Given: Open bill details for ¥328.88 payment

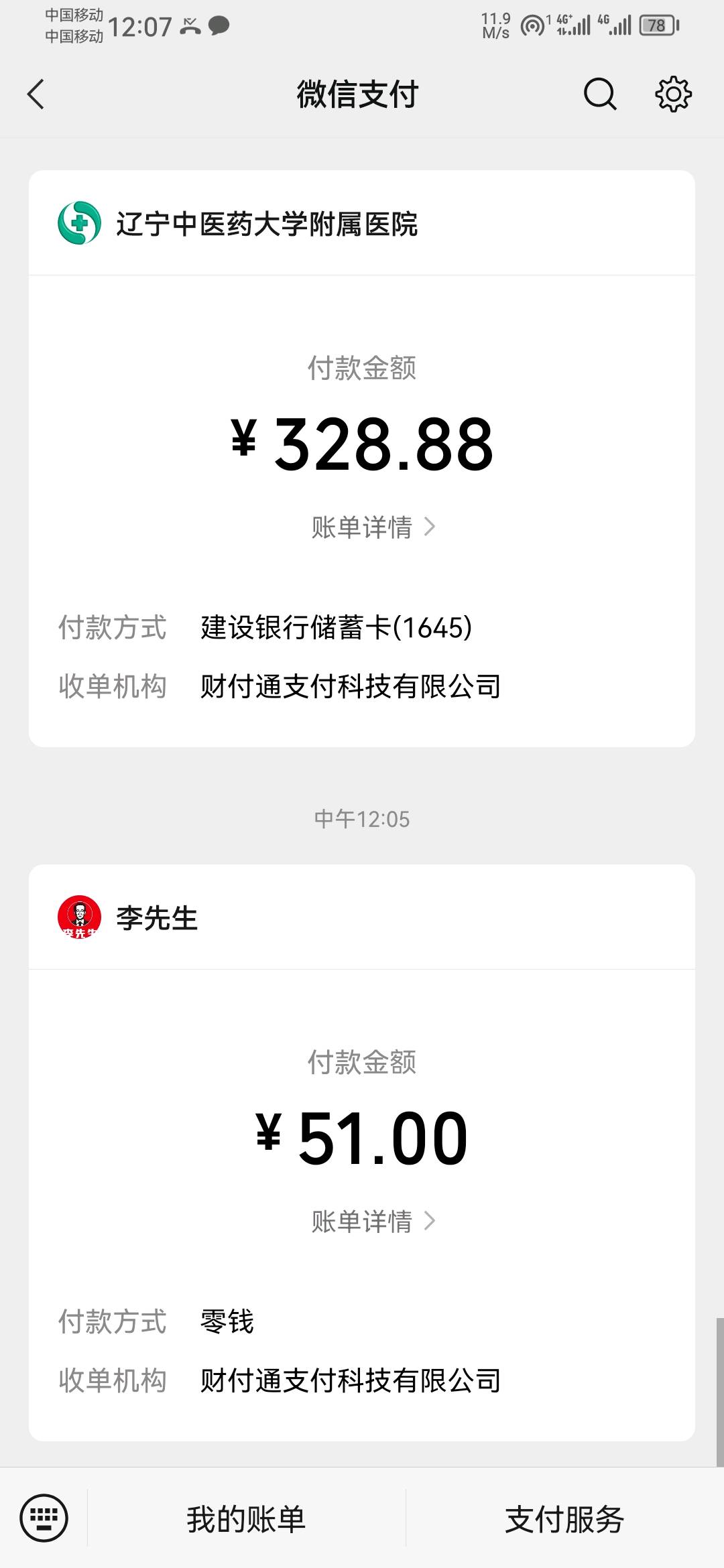Looking at the screenshot, I should (x=373, y=527).
